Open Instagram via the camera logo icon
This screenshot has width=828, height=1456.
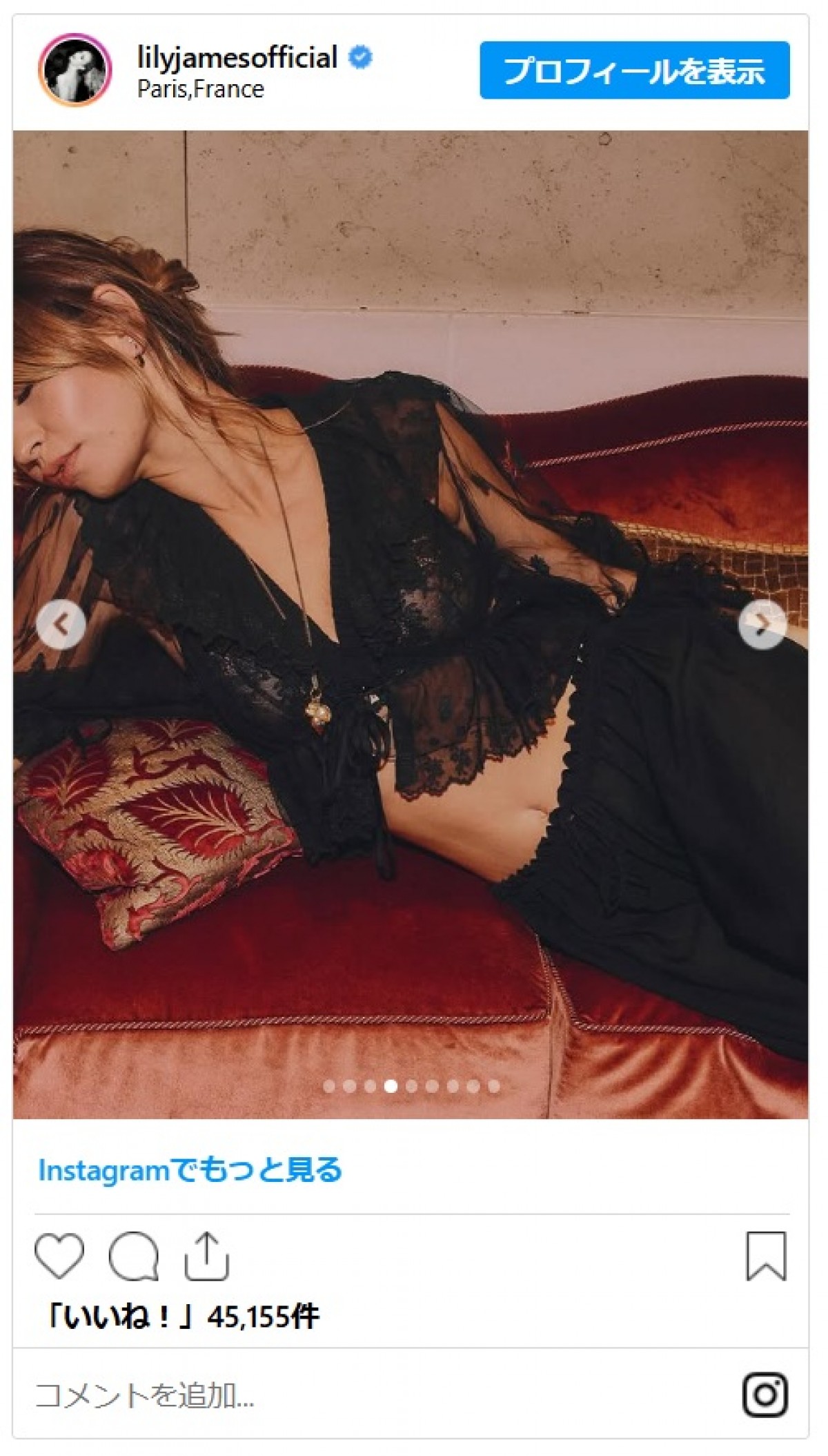click(x=765, y=1395)
